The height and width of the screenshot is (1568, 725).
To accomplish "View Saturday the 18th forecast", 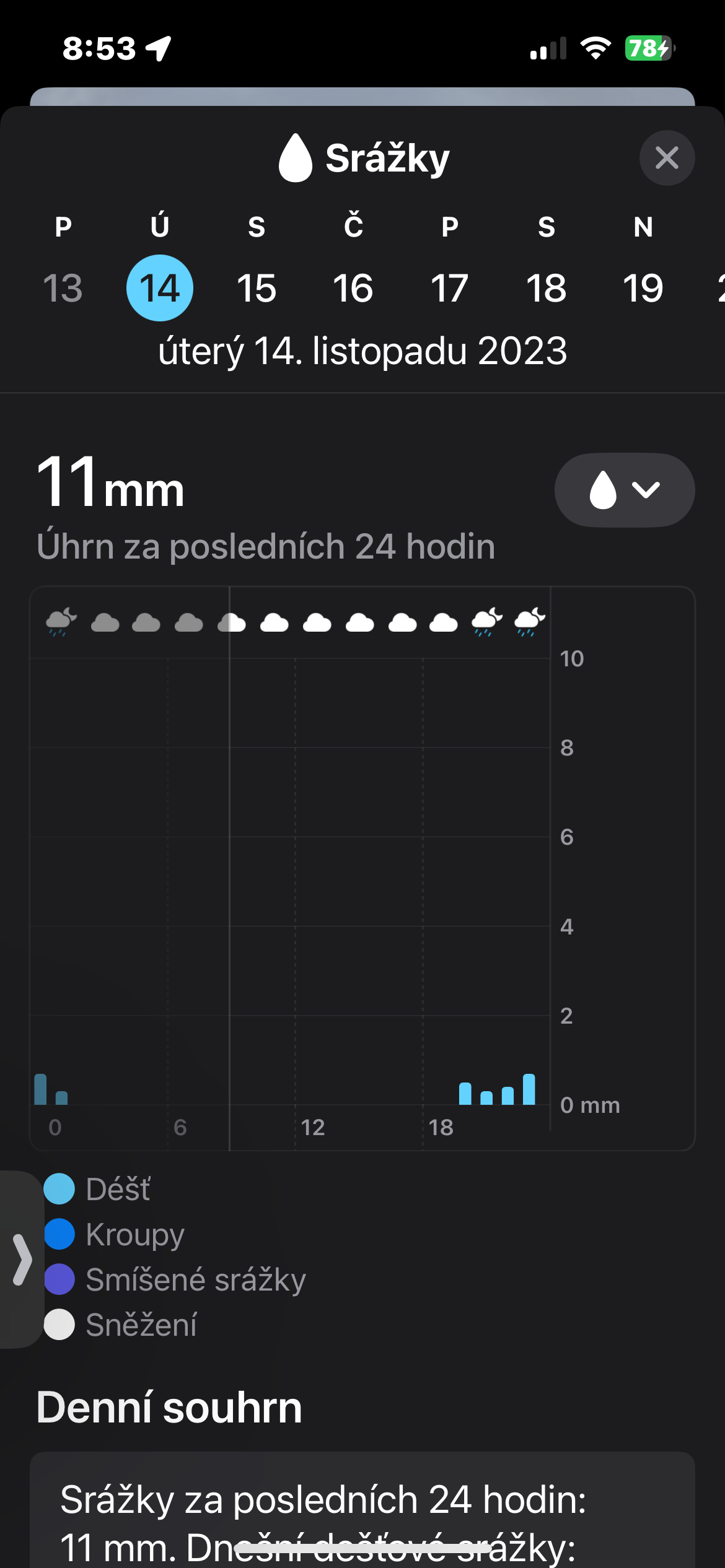I will coord(547,288).
